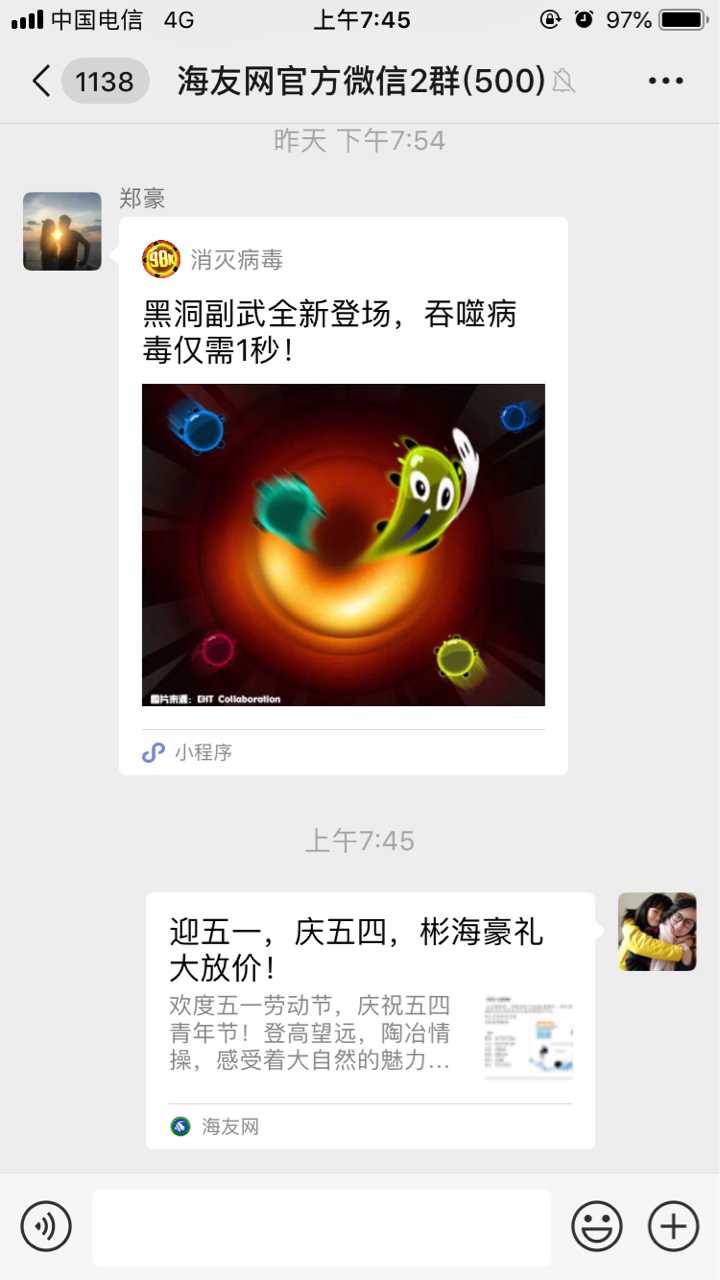Open 郑豪's profile avatar
720x1280 pixels.
pyautogui.click(x=62, y=231)
